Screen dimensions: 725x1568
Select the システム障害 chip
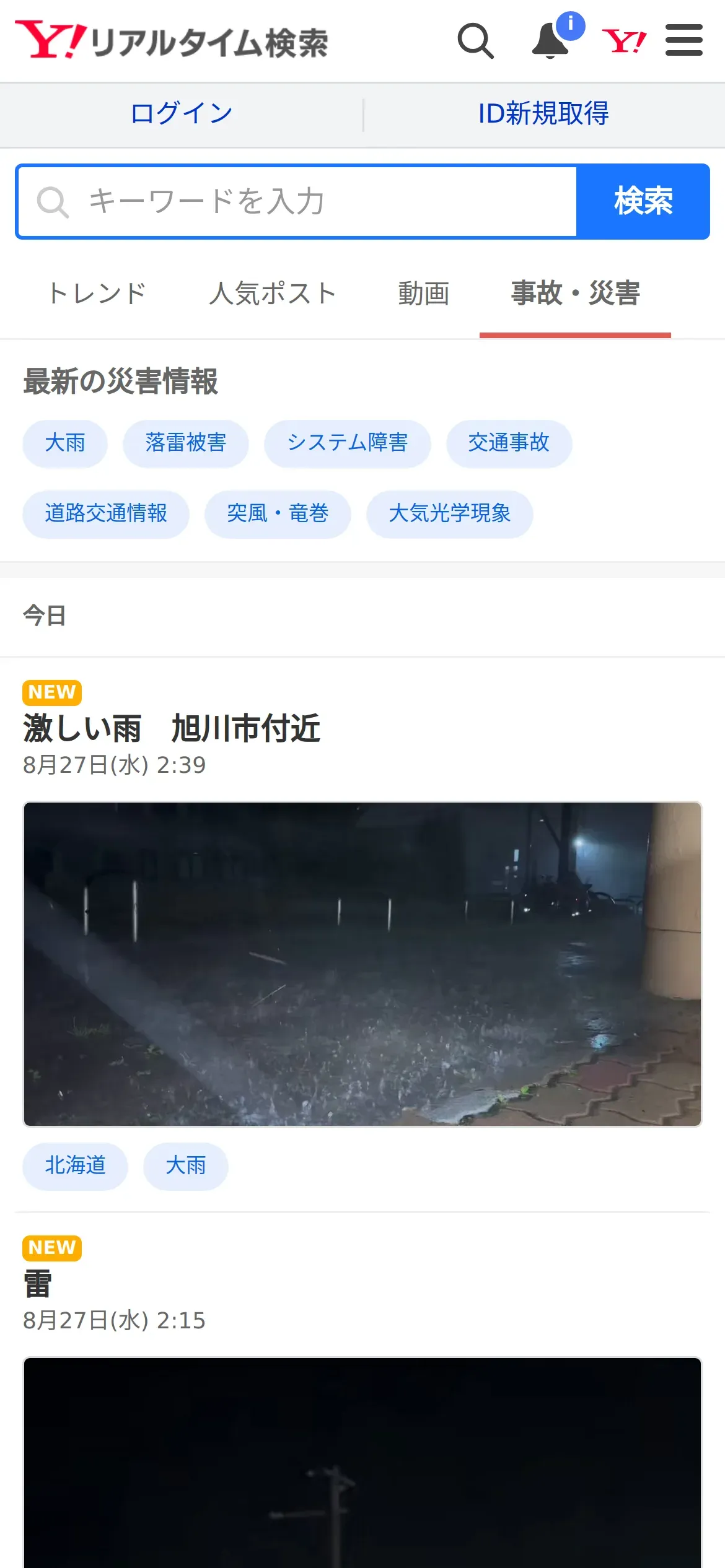point(348,443)
